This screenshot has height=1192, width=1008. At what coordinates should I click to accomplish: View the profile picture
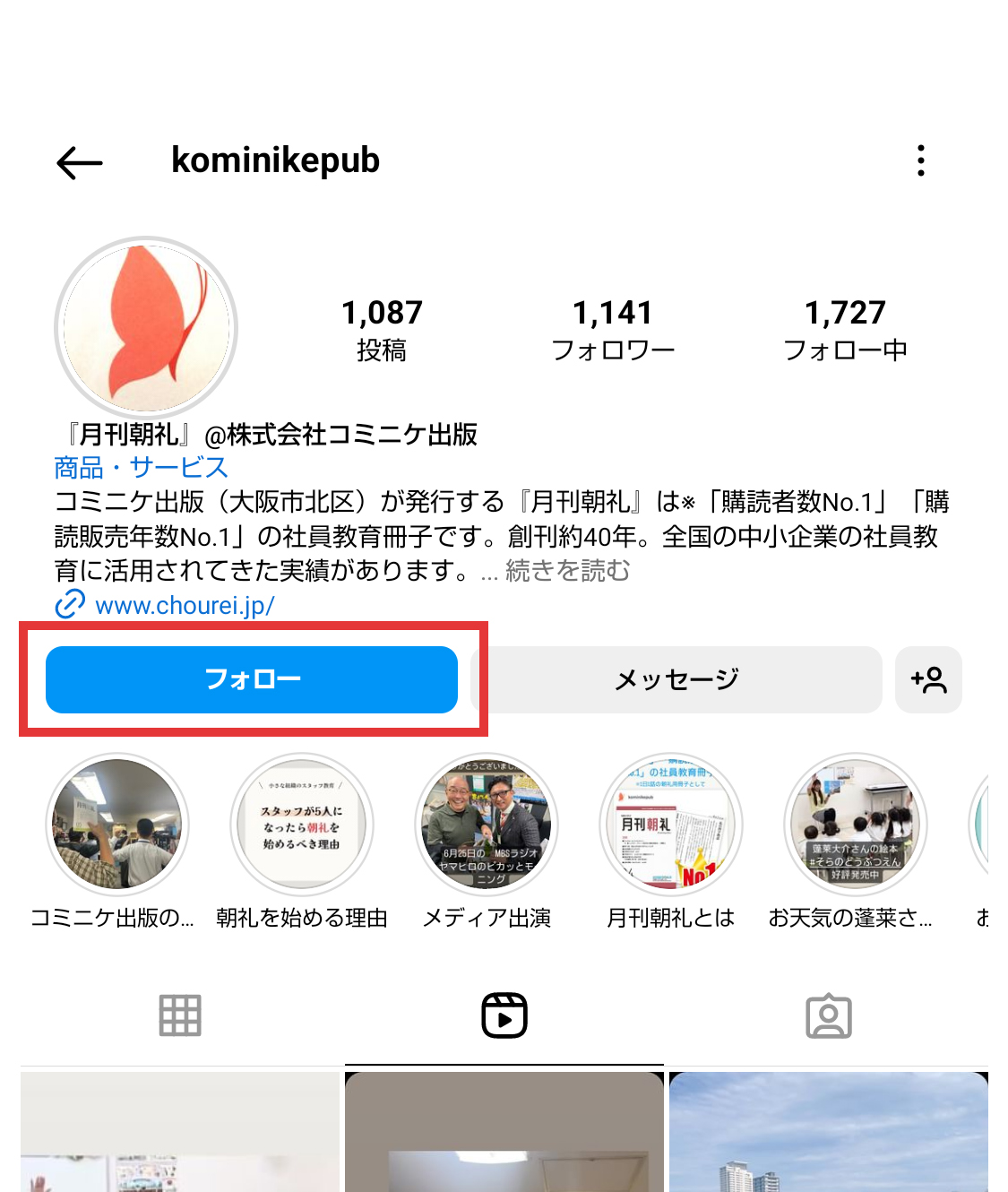coord(146,328)
